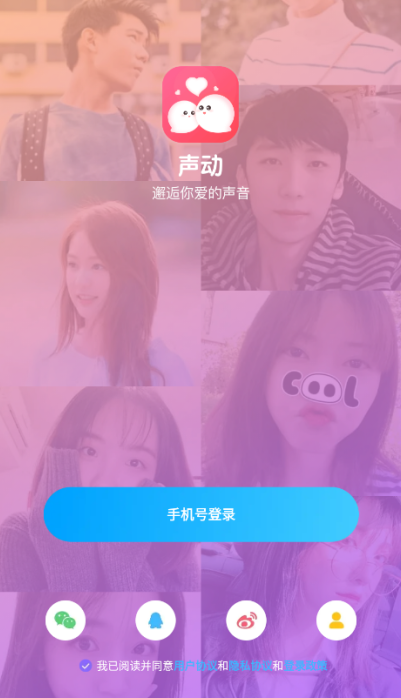Read the 隐私协议 link
The image size is (401, 698).
pyautogui.click(x=251, y=666)
